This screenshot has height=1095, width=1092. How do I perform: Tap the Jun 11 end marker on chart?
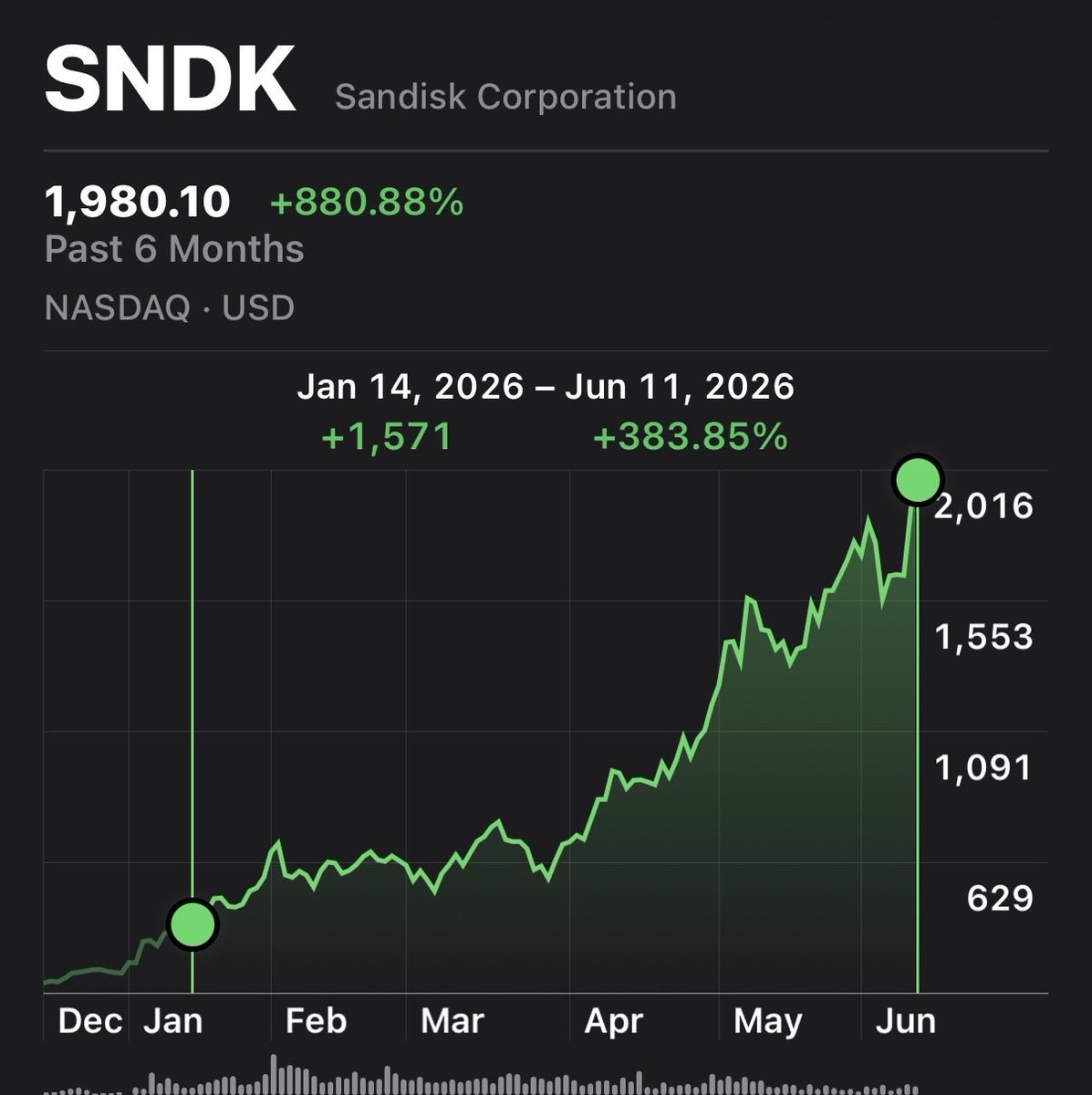(x=918, y=479)
